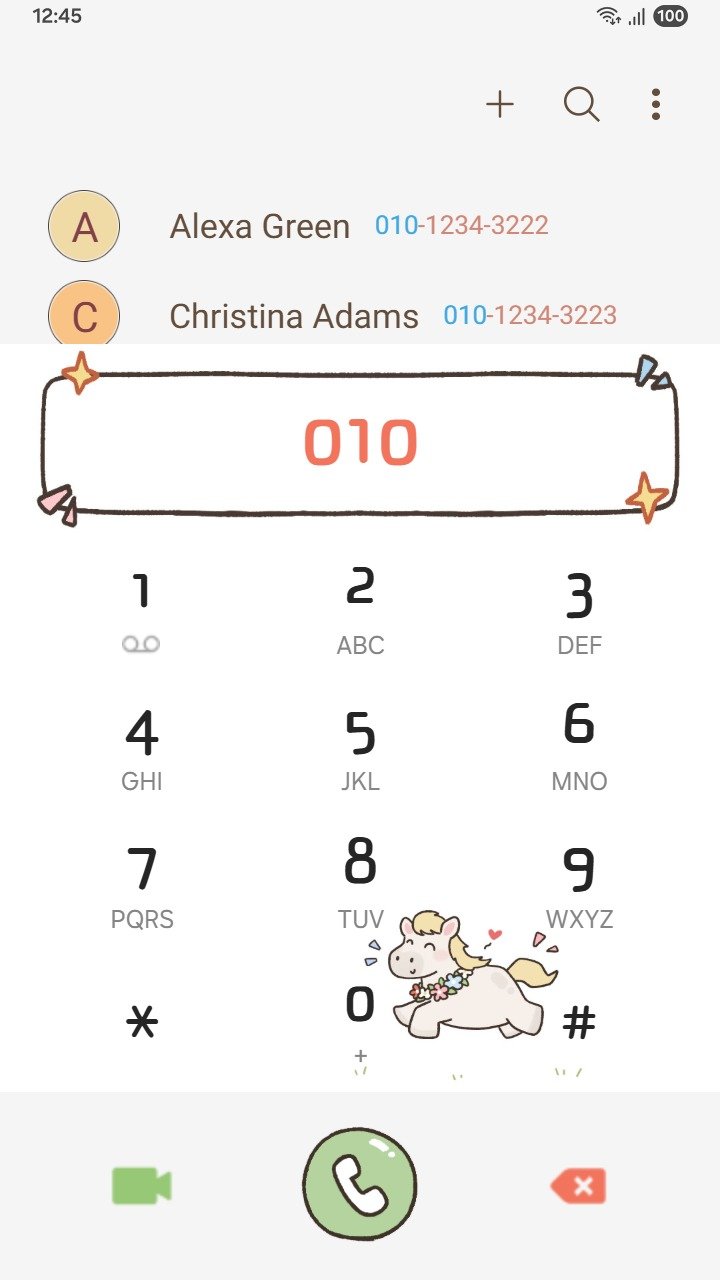
Task: Tap keypad key 9 WXYZ
Action: click(x=579, y=883)
